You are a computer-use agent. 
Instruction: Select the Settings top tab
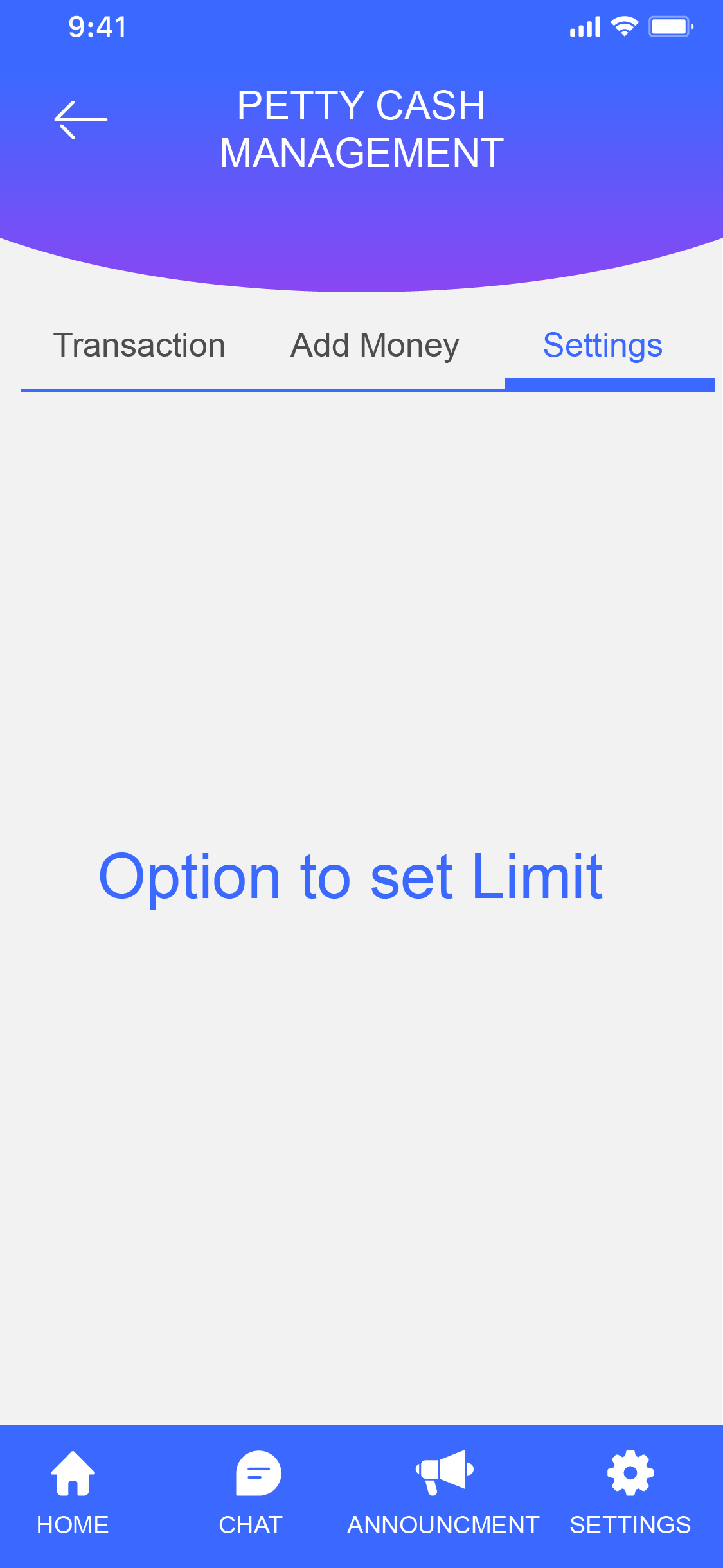tap(602, 346)
